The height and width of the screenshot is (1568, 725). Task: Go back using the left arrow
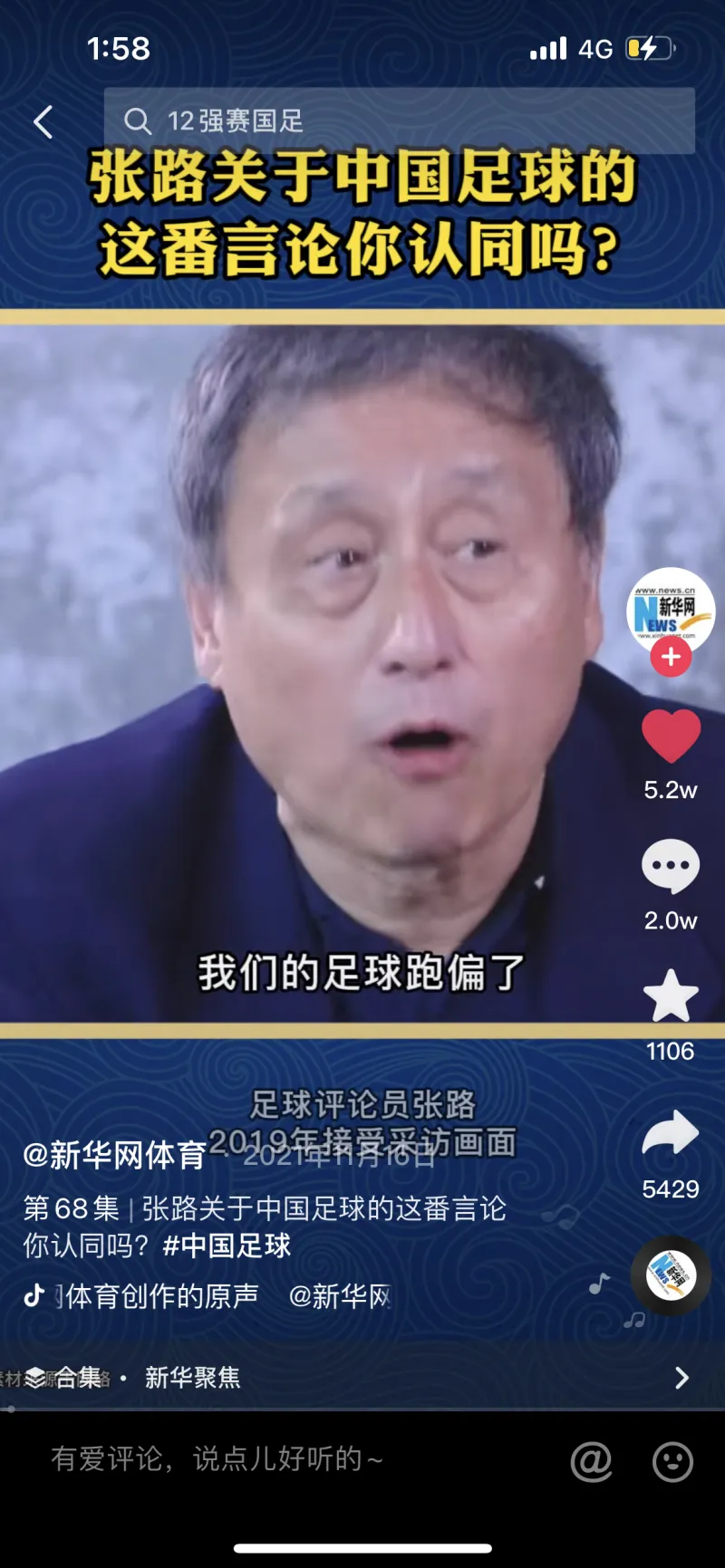pyautogui.click(x=43, y=121)
